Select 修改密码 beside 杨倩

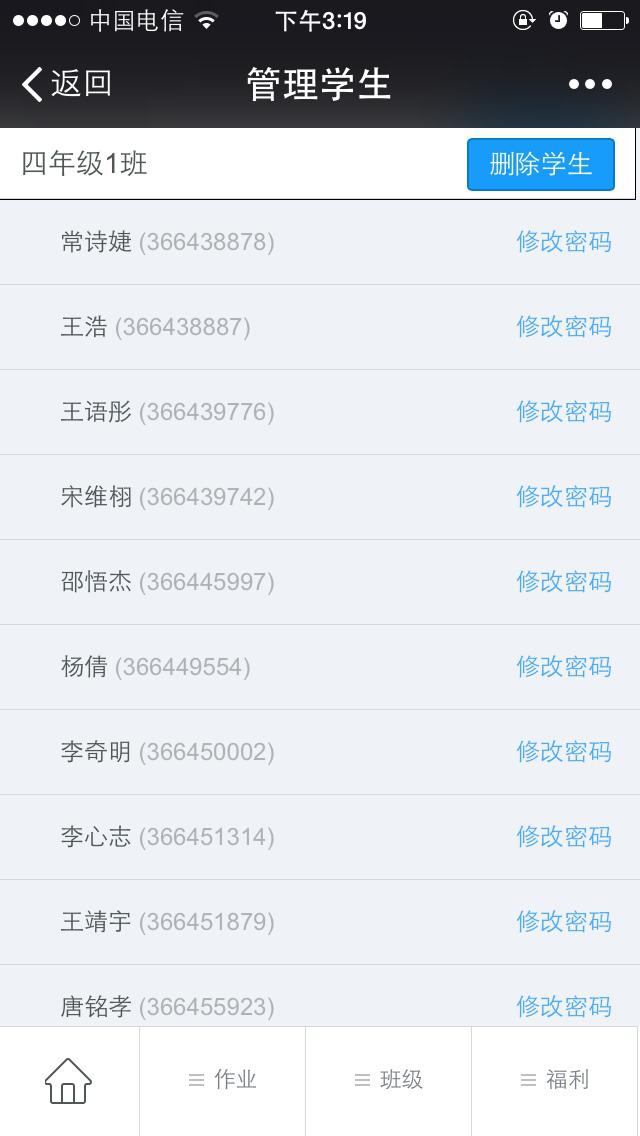(564, 667)
